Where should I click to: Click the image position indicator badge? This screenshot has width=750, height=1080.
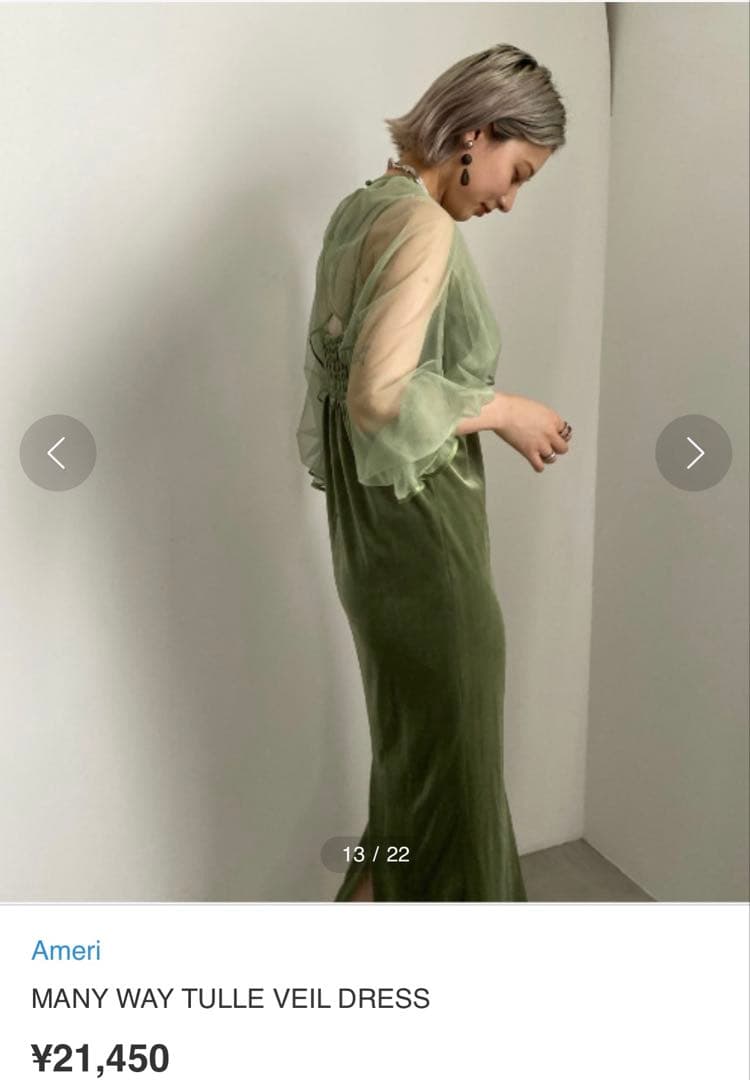coord(375,852)
